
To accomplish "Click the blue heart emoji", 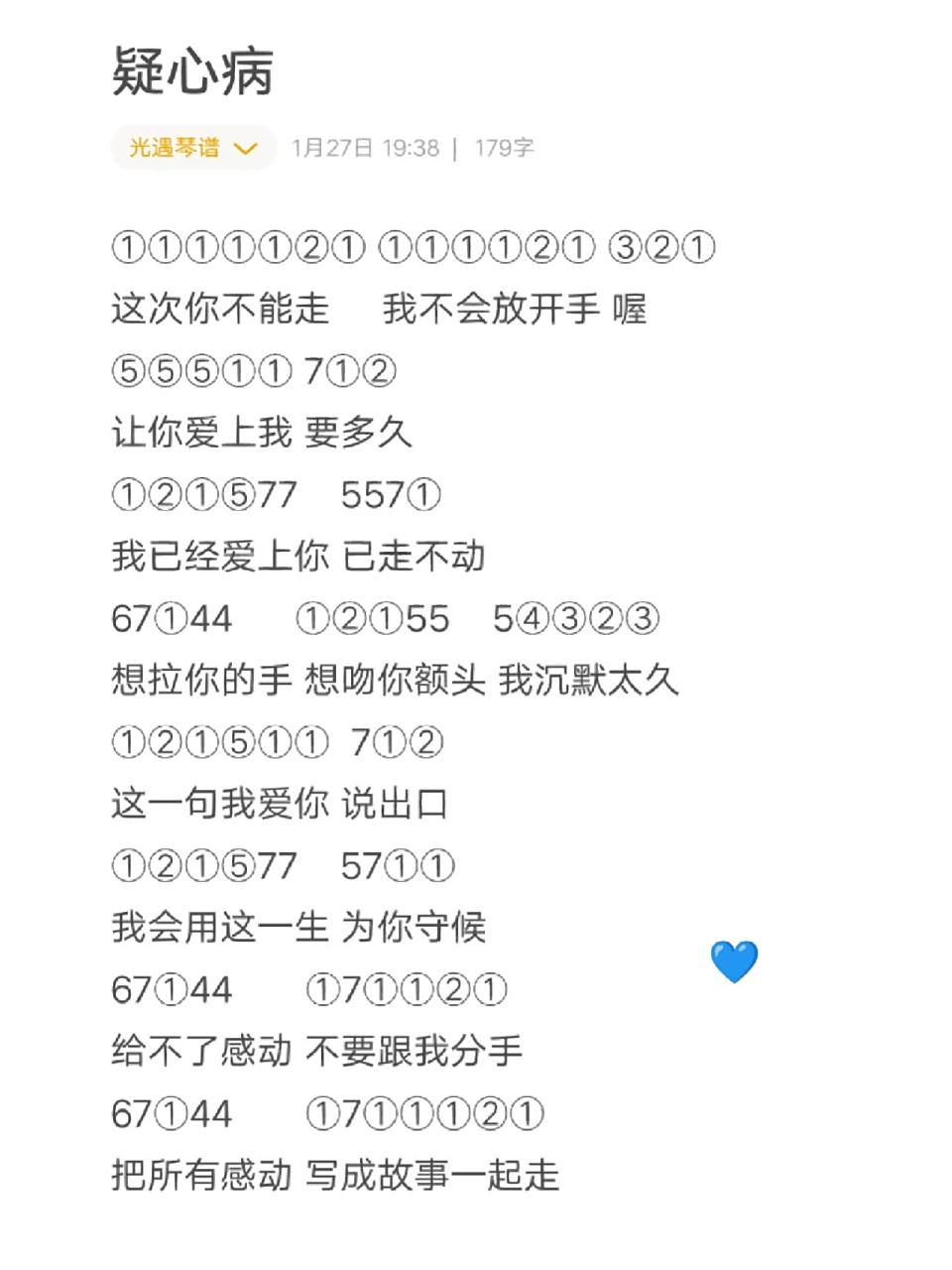I will [x=734, y=962].
